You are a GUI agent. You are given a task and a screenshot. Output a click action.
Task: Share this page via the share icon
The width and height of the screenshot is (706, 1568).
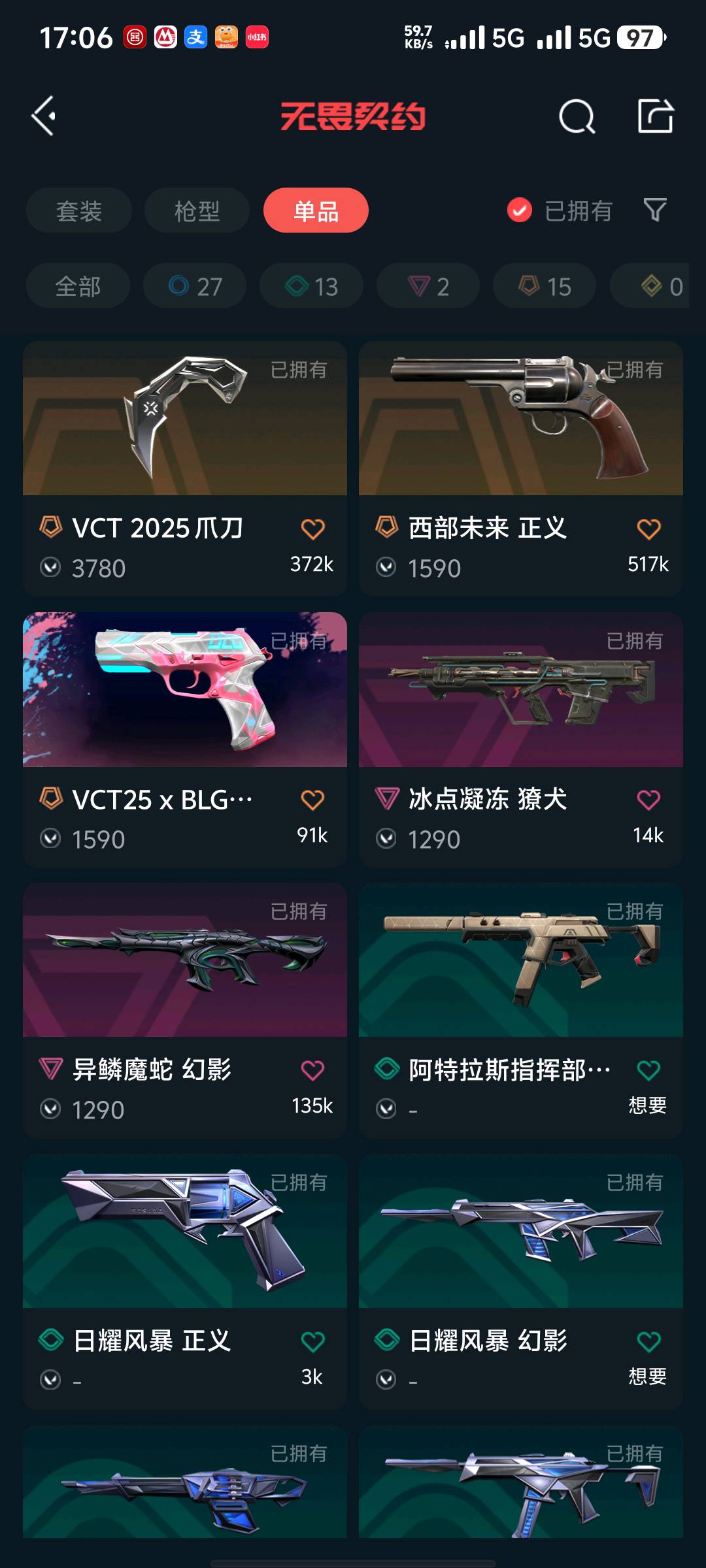pos(655,117)
